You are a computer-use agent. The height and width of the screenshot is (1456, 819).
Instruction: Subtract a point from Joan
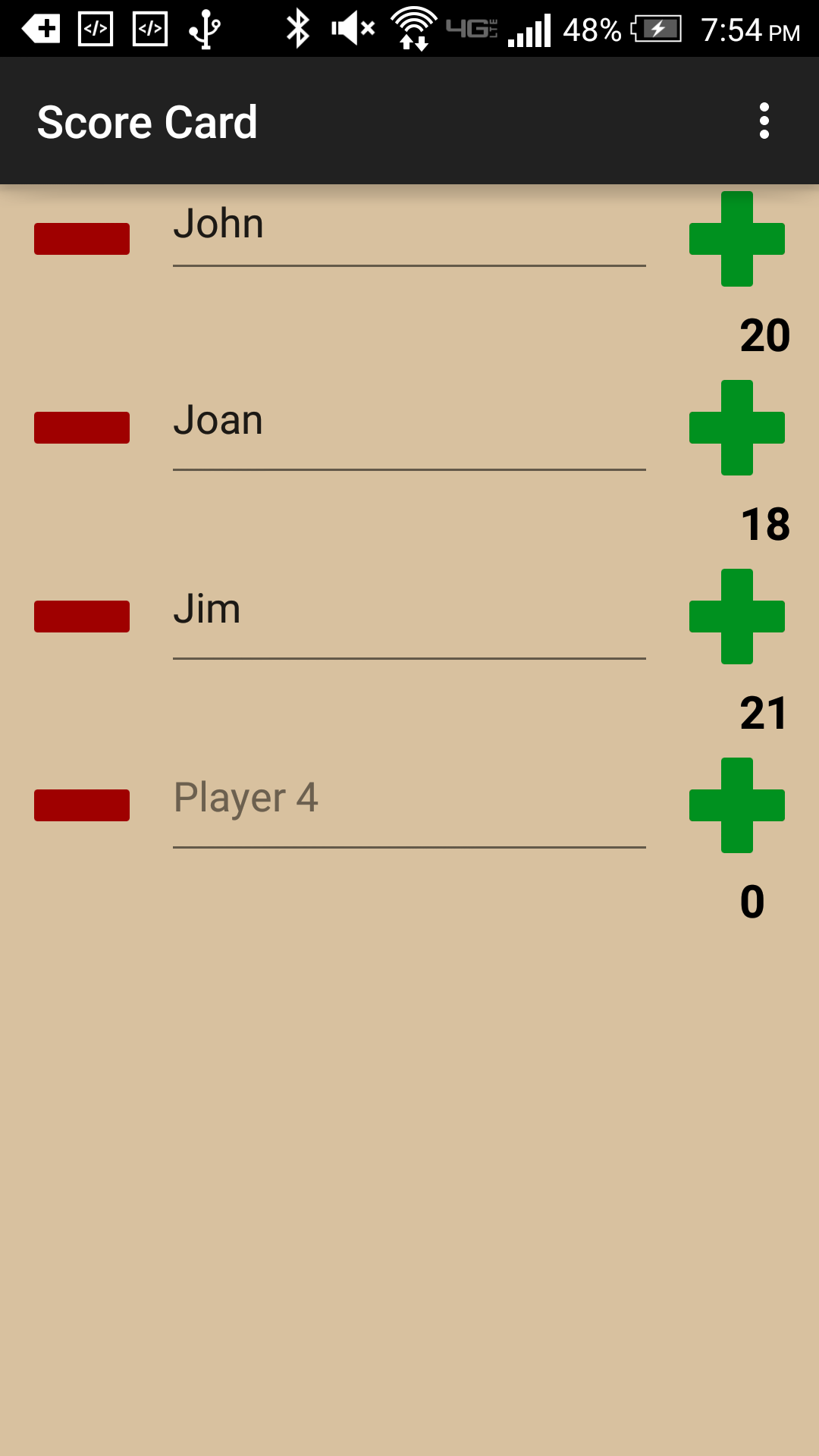82,428
